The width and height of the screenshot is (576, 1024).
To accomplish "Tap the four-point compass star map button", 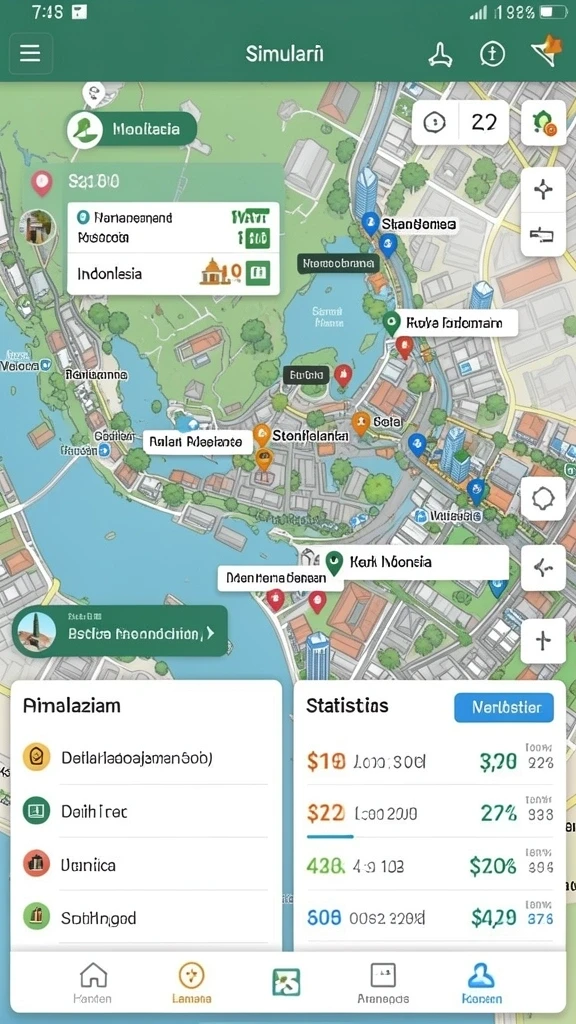I will point(543,190).
